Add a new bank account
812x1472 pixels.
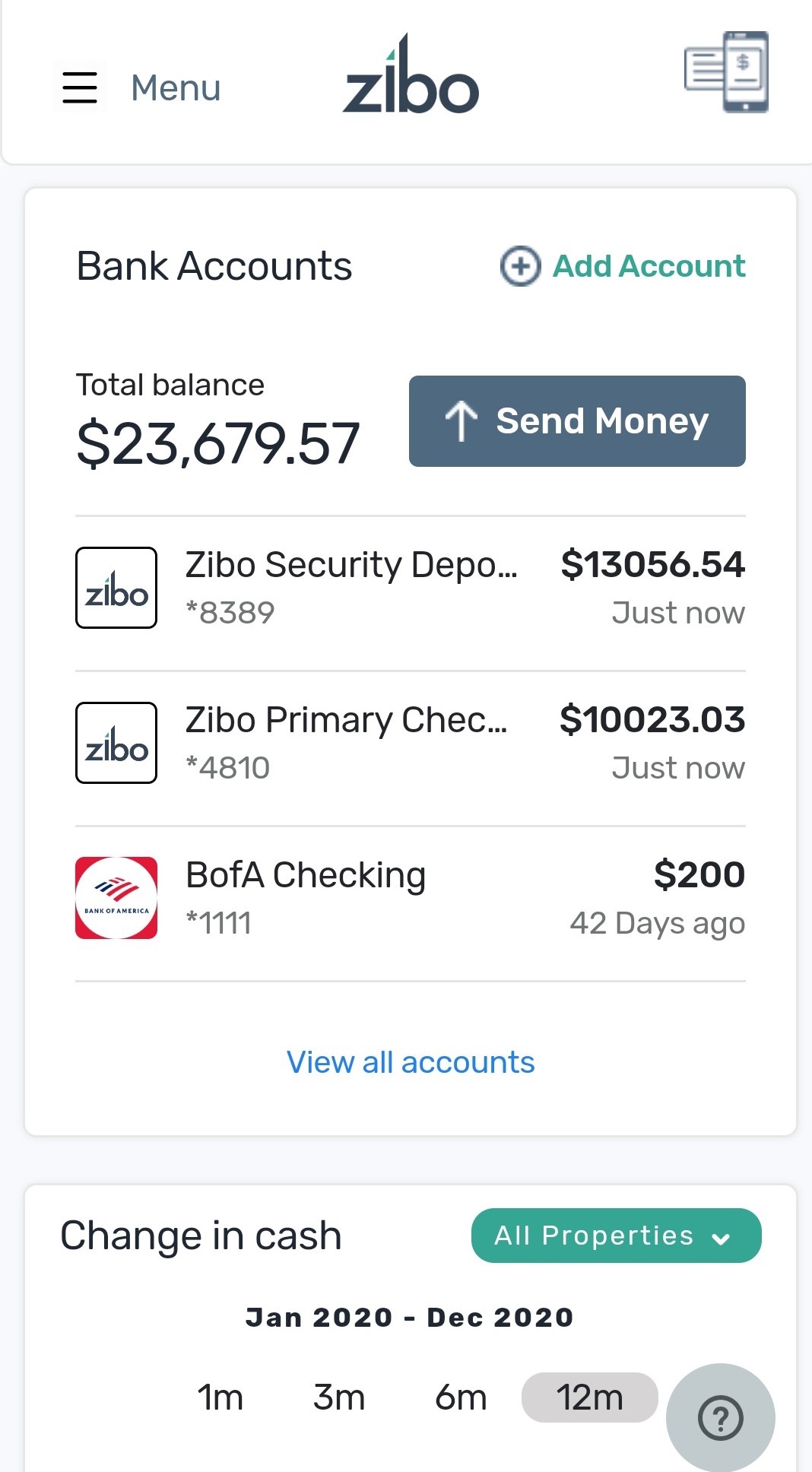(623, 266)
